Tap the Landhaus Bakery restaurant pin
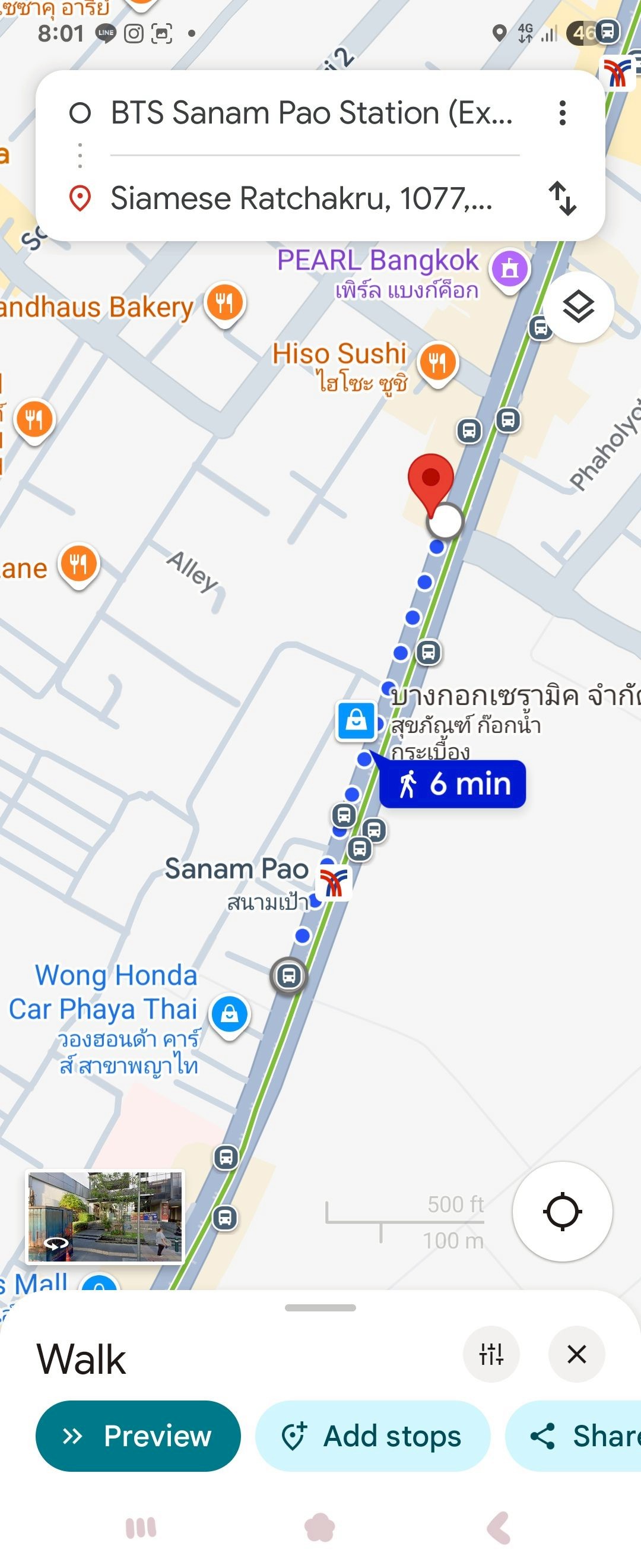Screen dimensions: 641x1568 click(x=224, y=302)
